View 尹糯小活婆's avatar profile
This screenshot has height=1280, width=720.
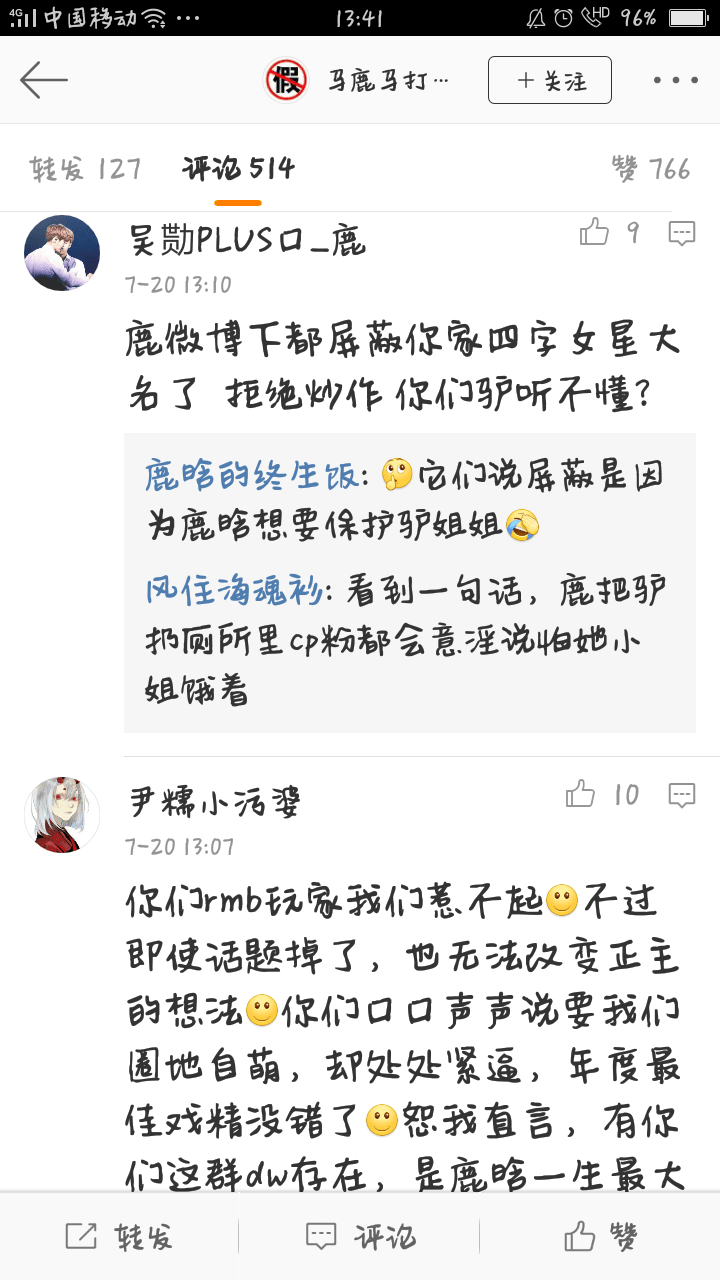(62, 814)
